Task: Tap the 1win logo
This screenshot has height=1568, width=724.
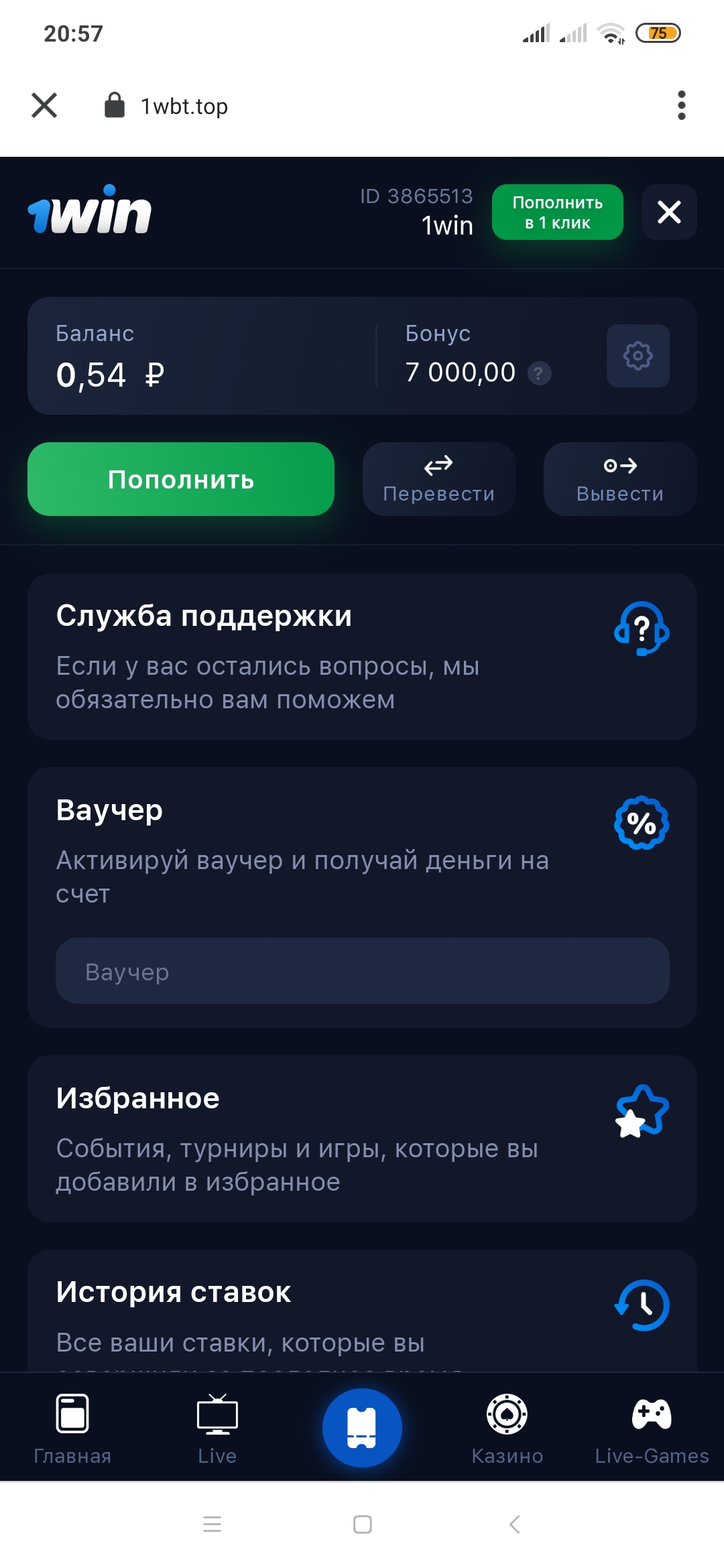Action: click(89, 210)
